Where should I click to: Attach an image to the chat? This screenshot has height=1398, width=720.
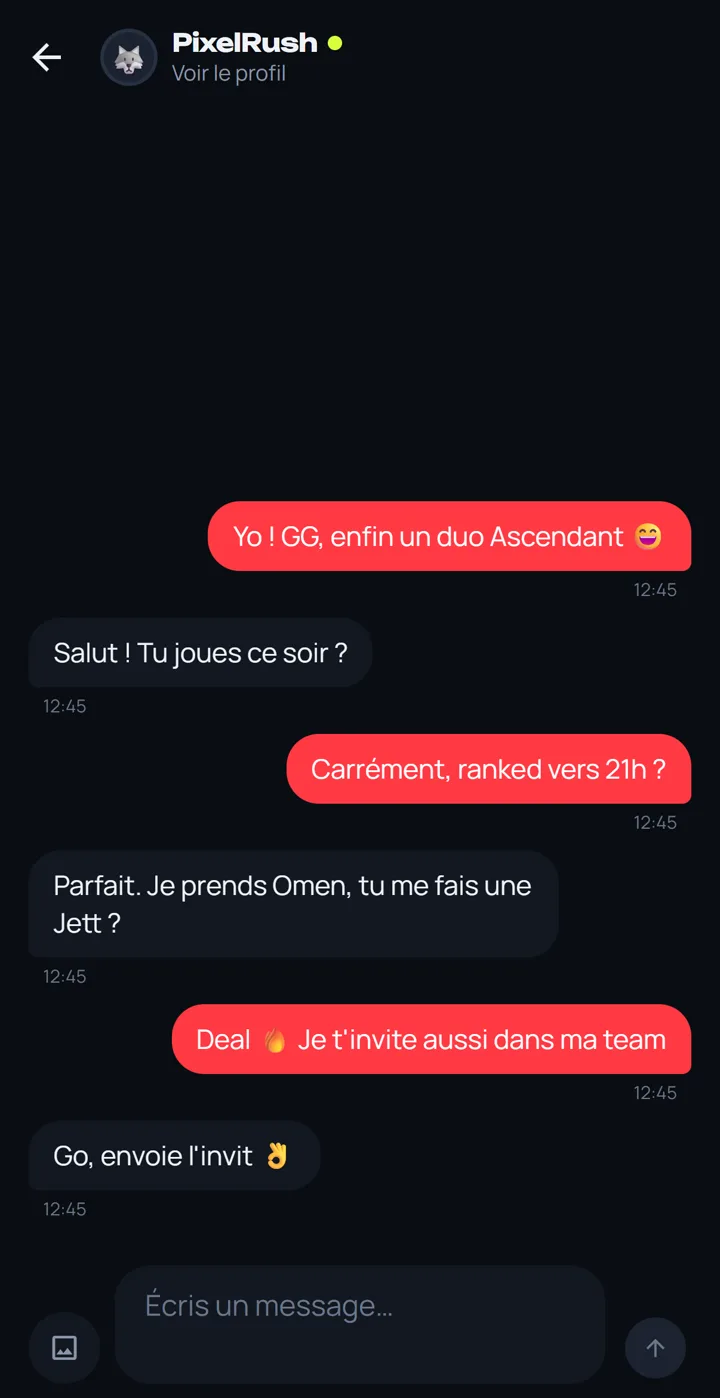64,1348
